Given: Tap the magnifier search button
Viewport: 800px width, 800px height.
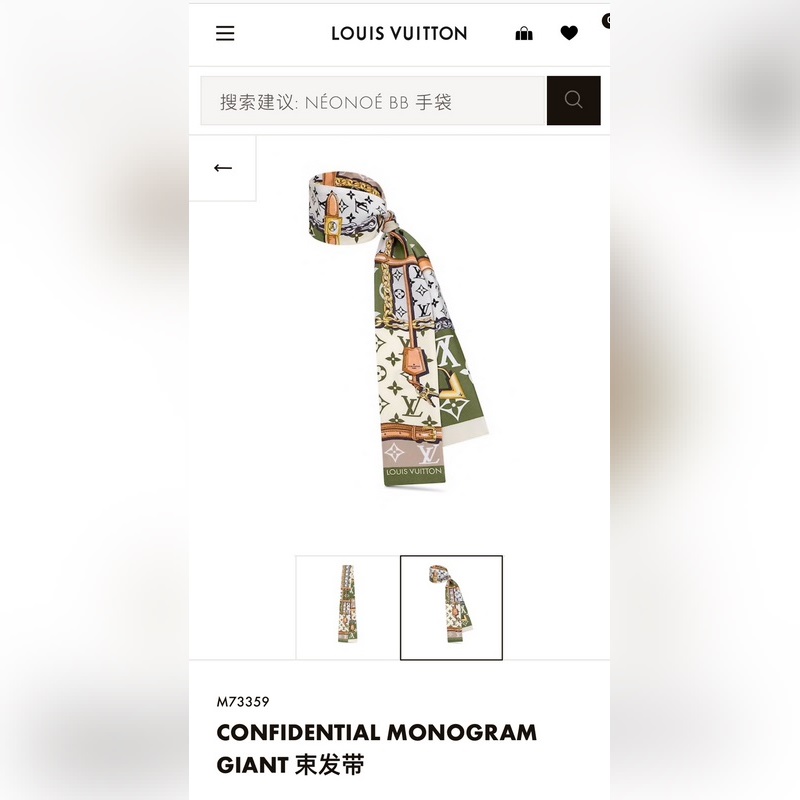Looking at the screenshot, I should click(573, 100).
